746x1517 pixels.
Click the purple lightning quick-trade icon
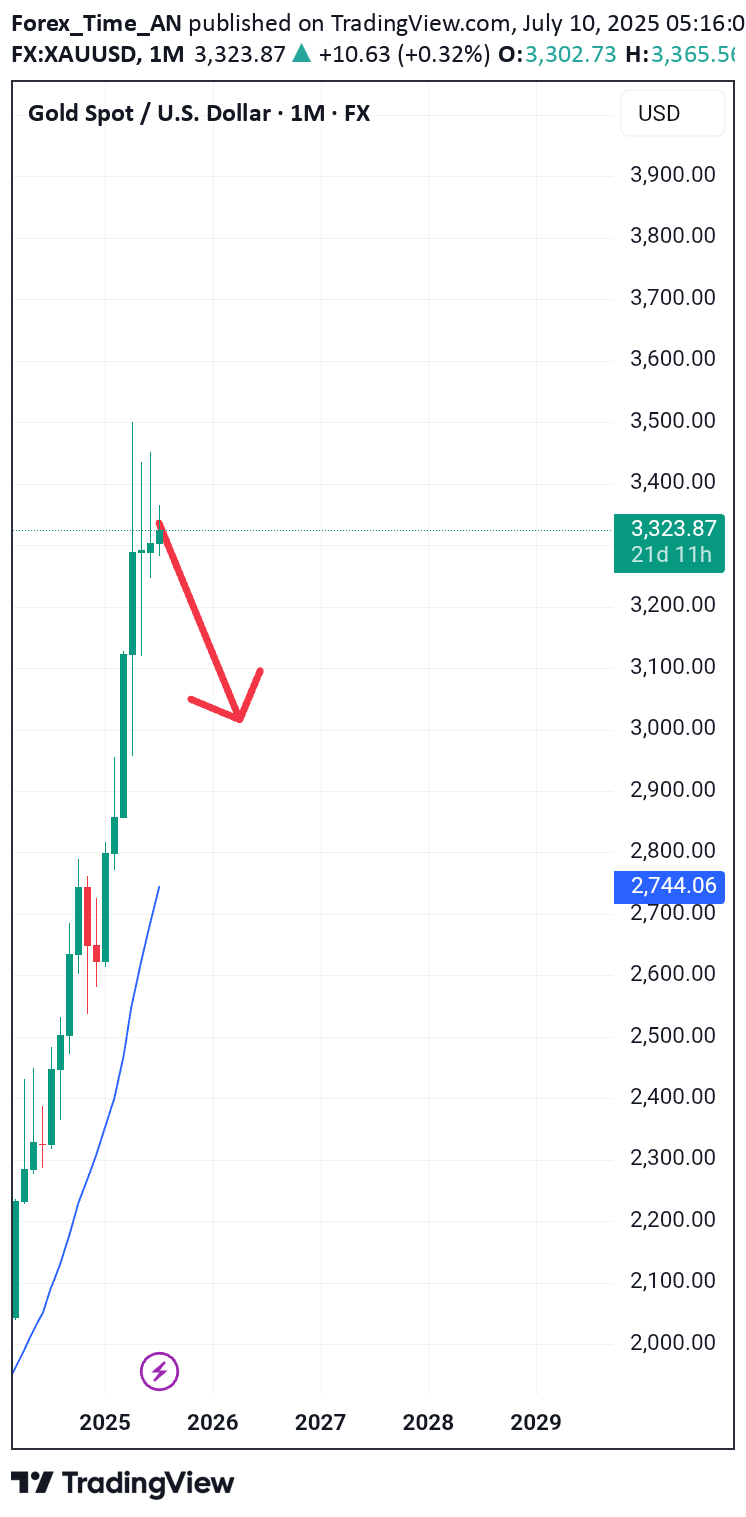[x=160, y=1371]
